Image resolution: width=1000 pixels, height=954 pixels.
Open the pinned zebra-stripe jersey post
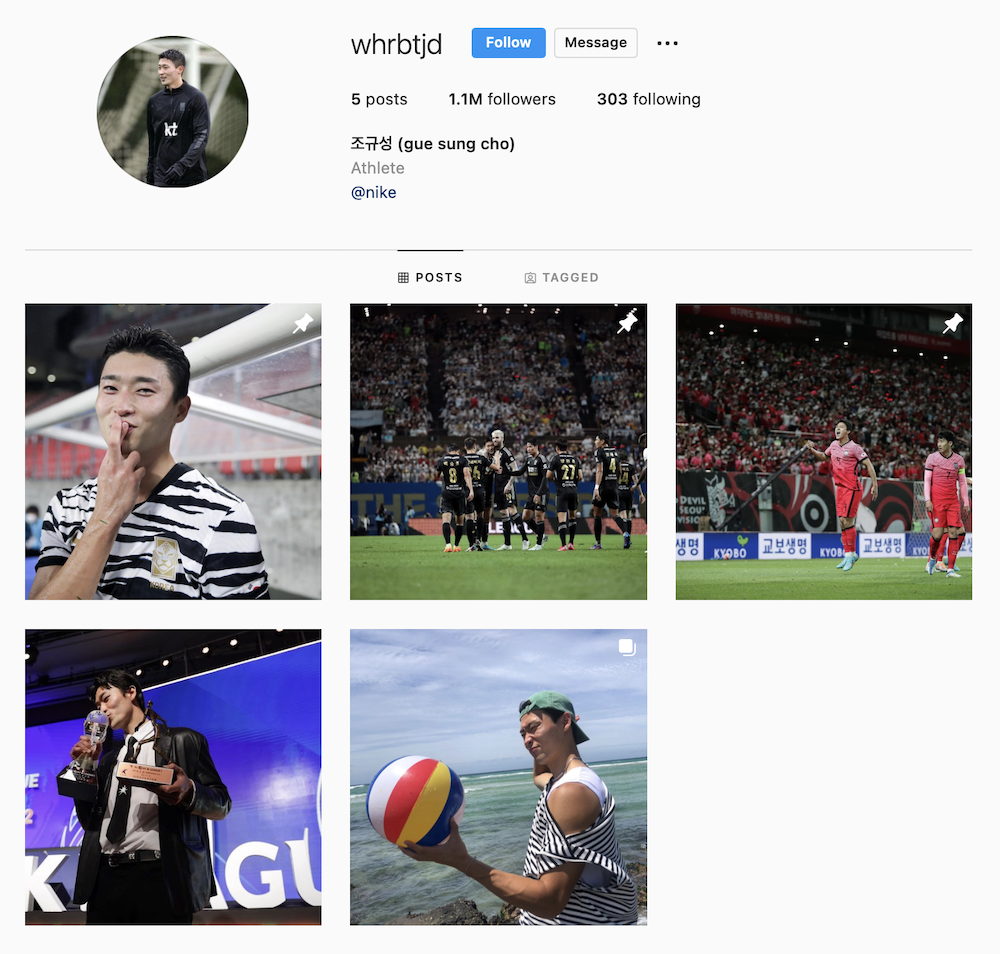coord(173,452)
